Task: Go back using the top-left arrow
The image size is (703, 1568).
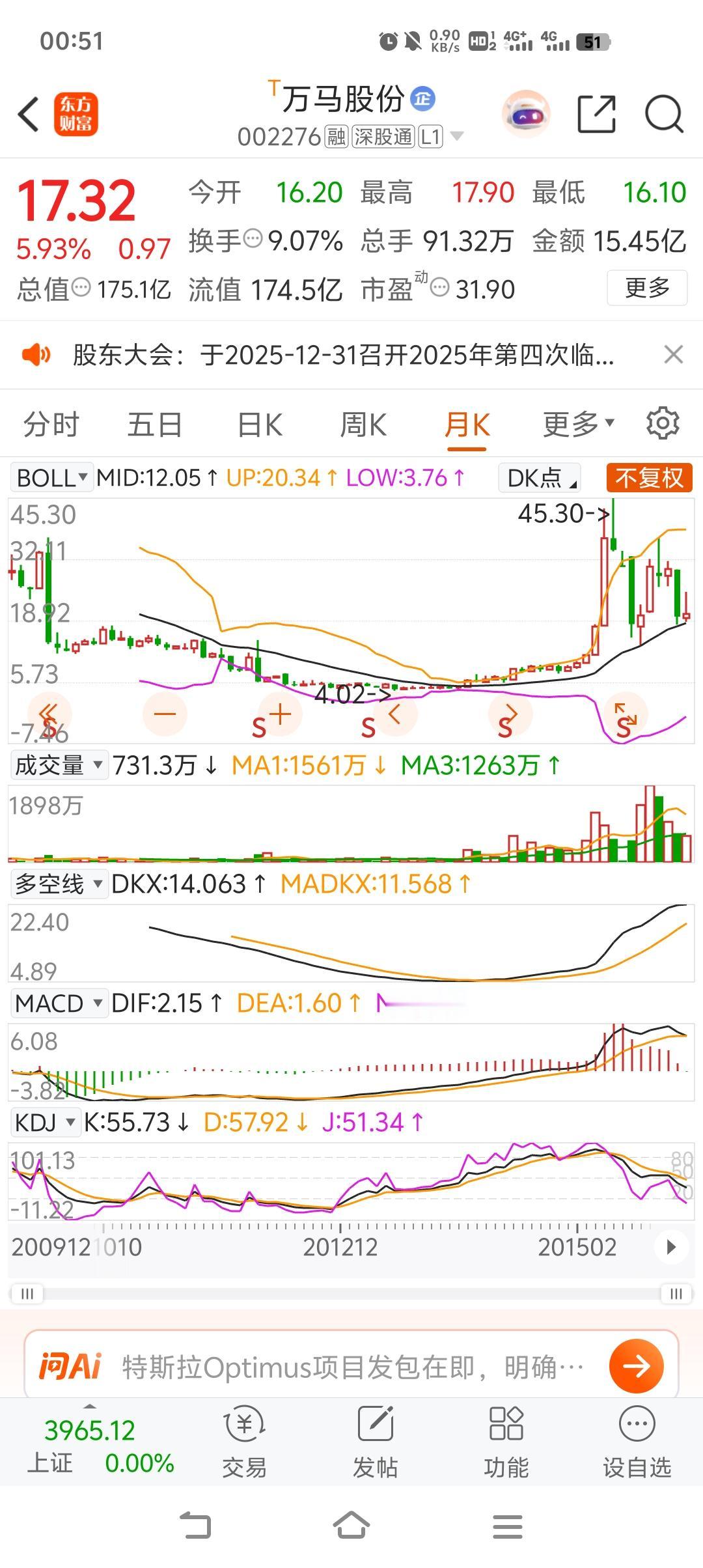Action: click(x=29, y=115)
